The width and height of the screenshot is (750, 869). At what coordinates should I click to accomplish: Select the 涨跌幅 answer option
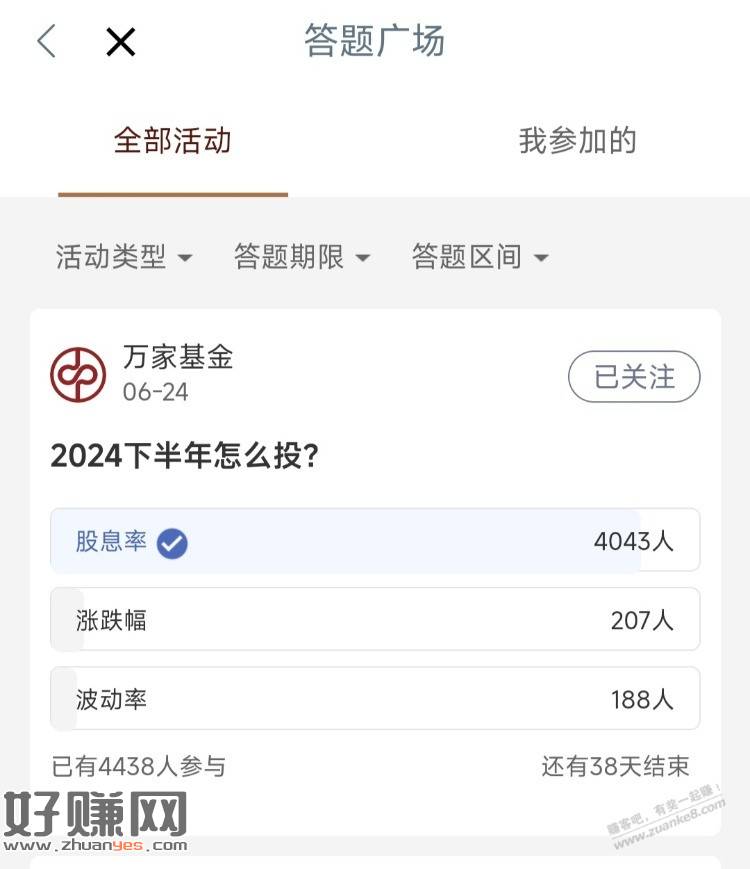pos(375,620)
